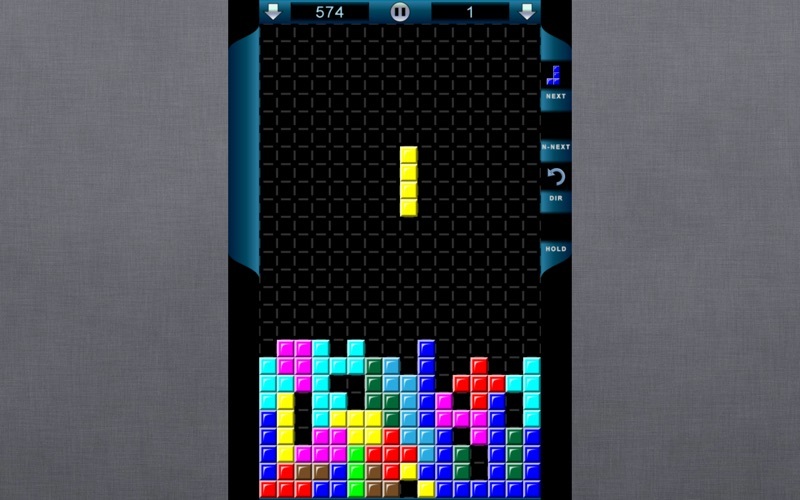The width and height of the screenshot is (800, 500).
Task: Pause the game
Action: point(400,12)
